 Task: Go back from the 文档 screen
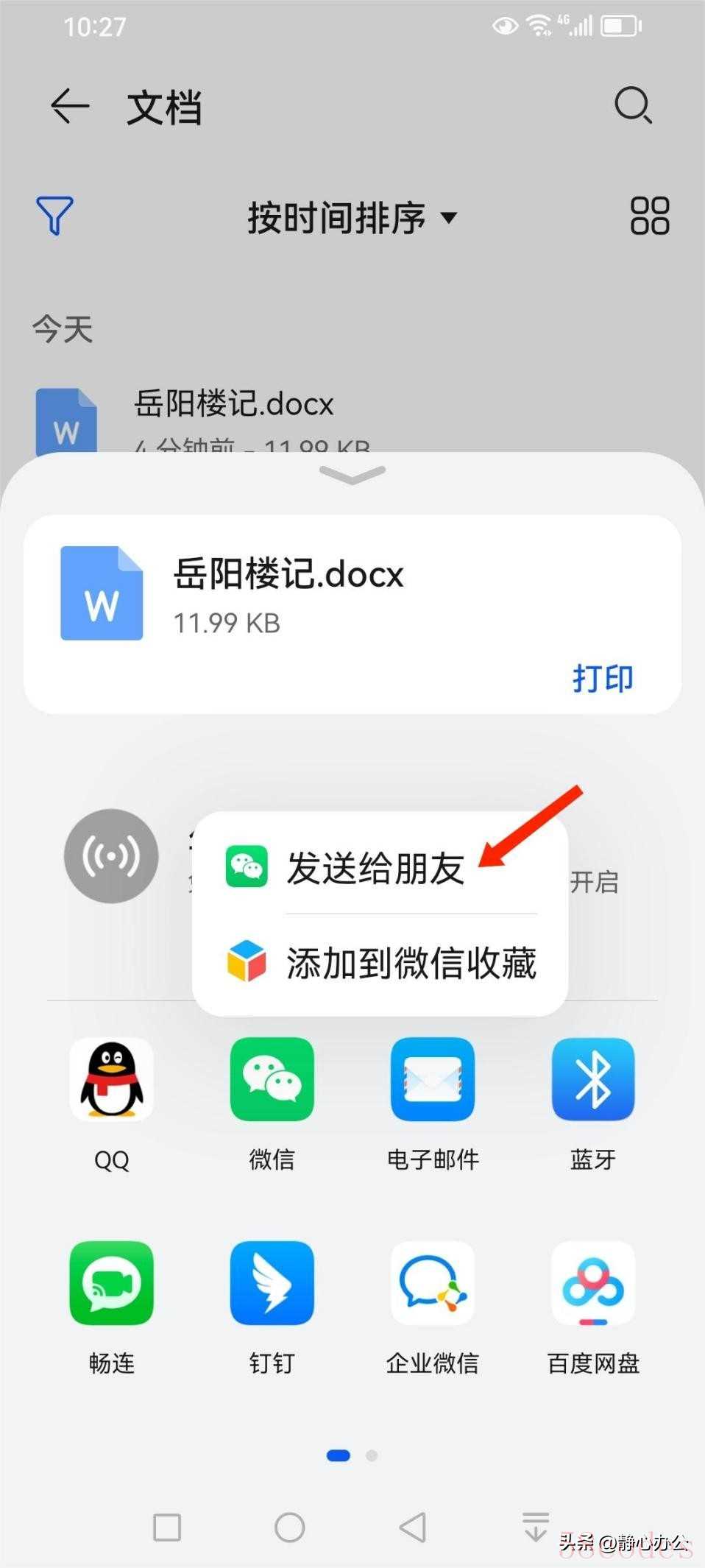coord(70,107)
